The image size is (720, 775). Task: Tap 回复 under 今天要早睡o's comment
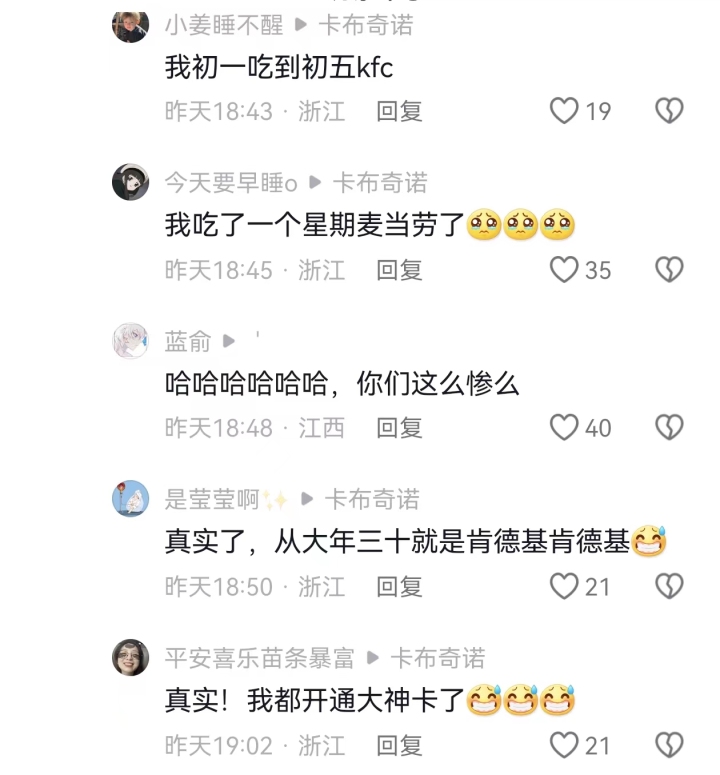(399, 270)
